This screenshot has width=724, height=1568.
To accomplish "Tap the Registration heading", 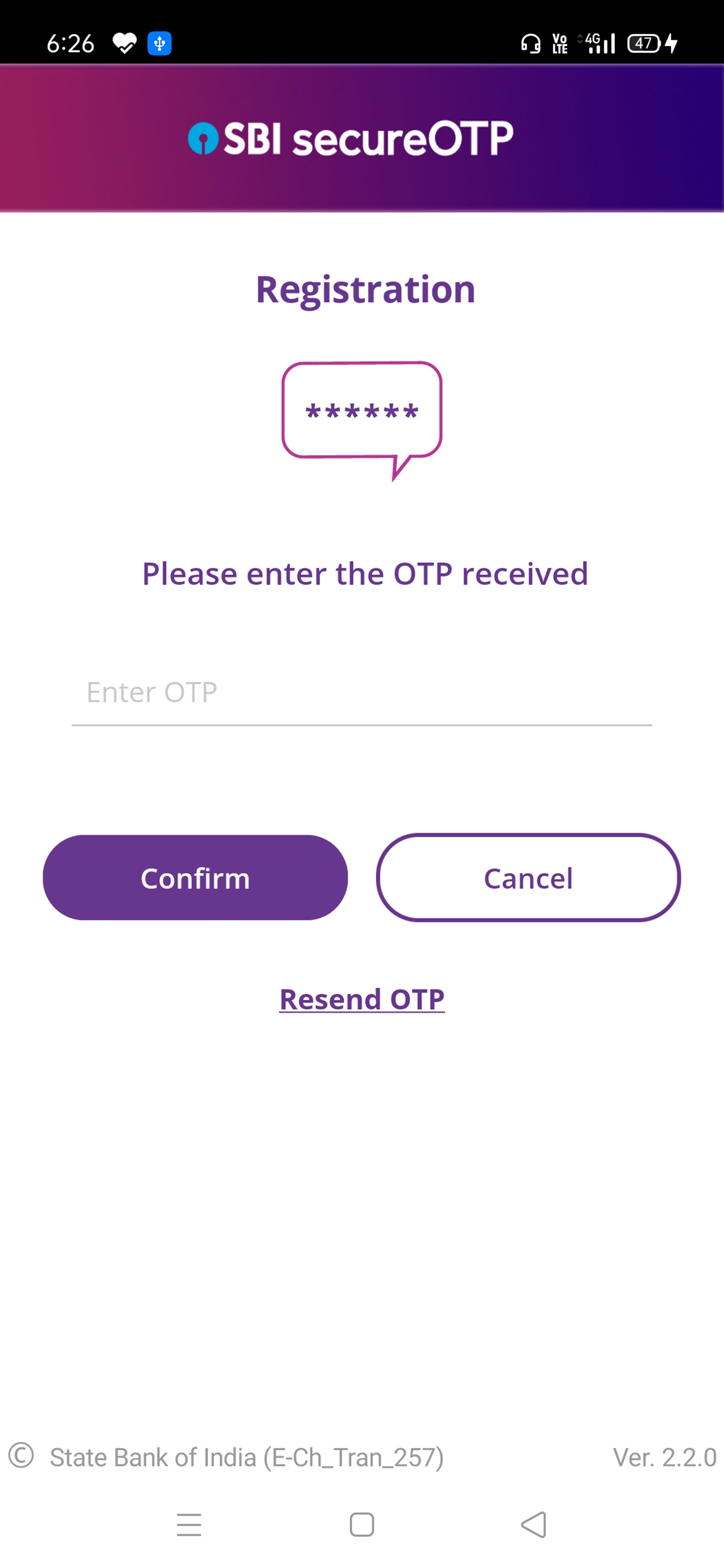I will [365, 290].
